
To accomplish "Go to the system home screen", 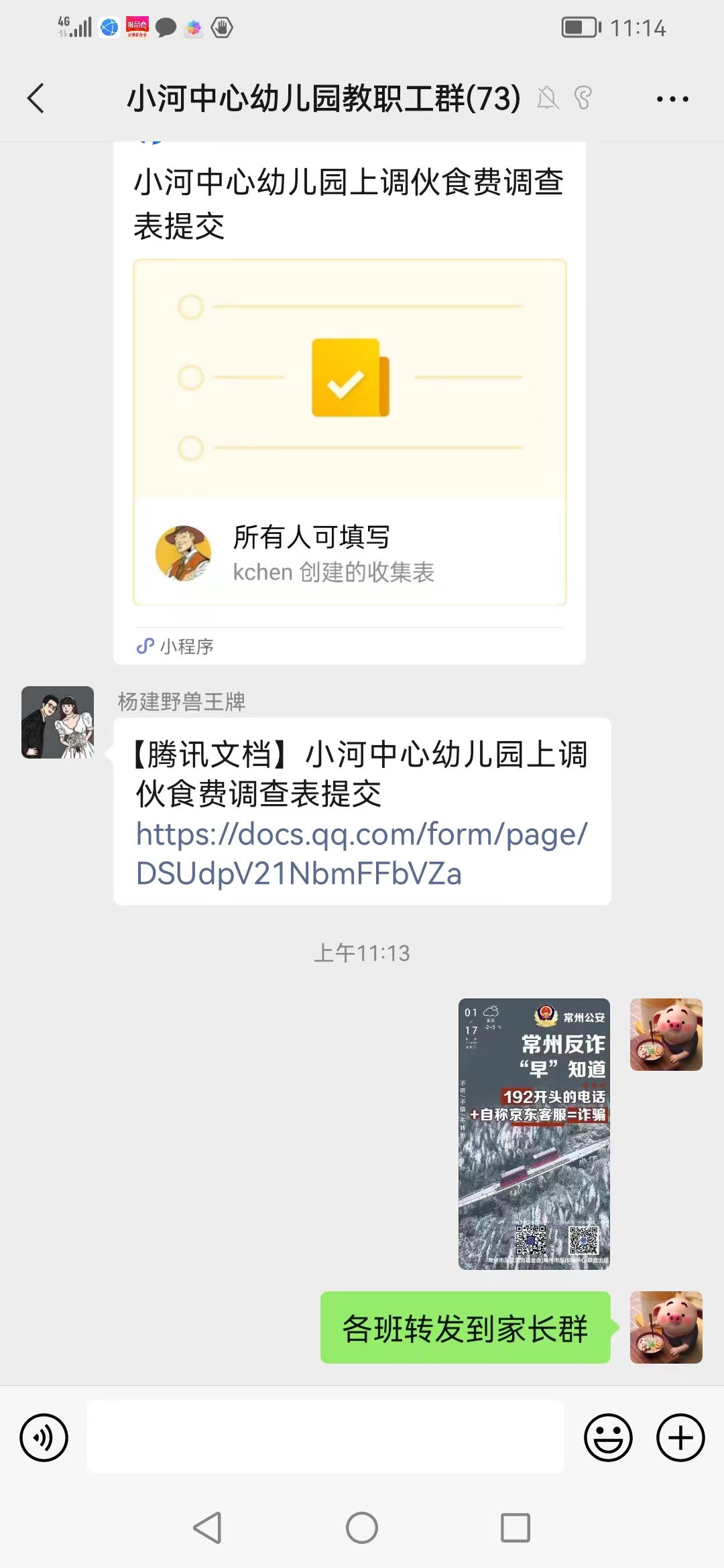I will [362, 1528].
